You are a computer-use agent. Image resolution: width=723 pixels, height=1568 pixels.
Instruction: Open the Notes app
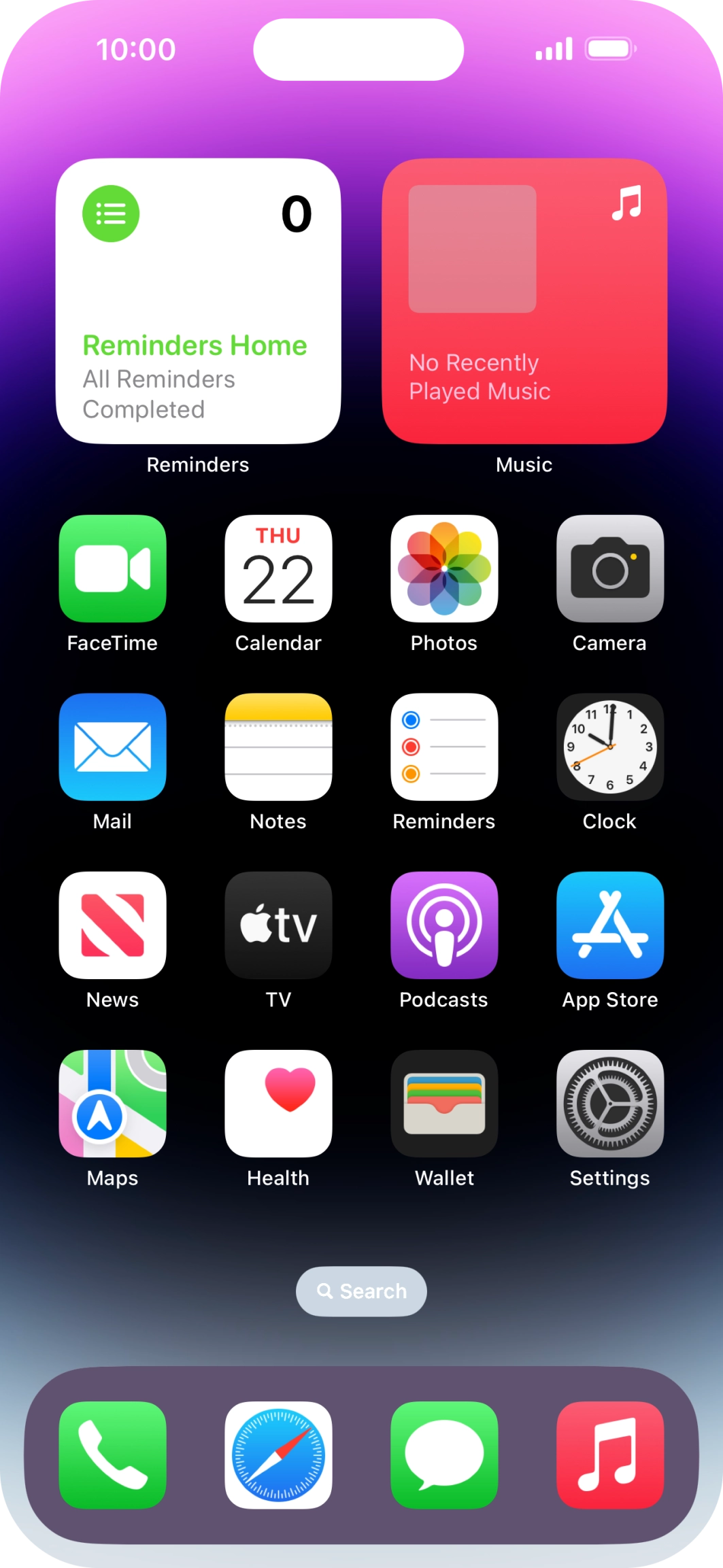point(278,747)
